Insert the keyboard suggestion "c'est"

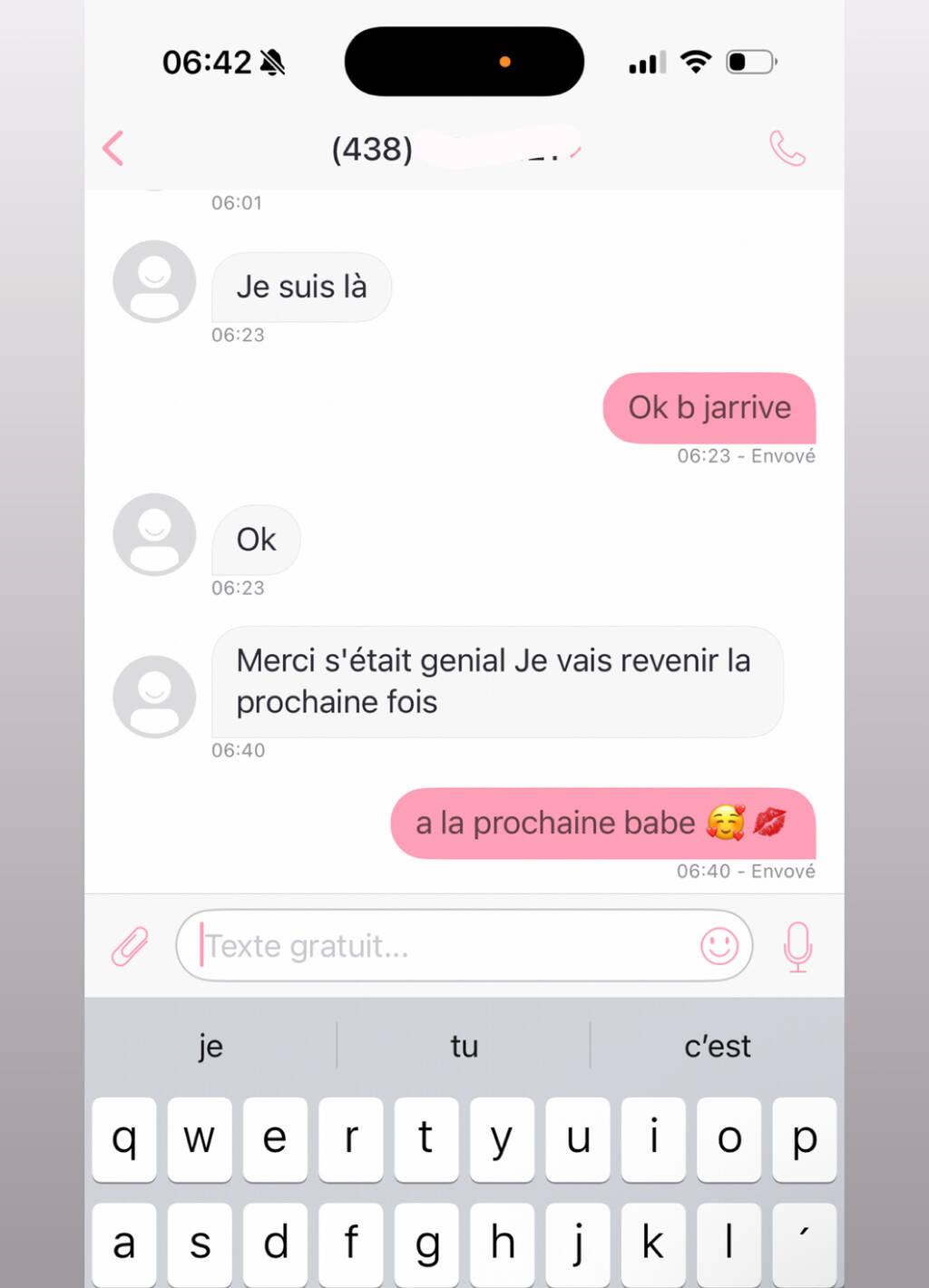tap(717, 1046)
